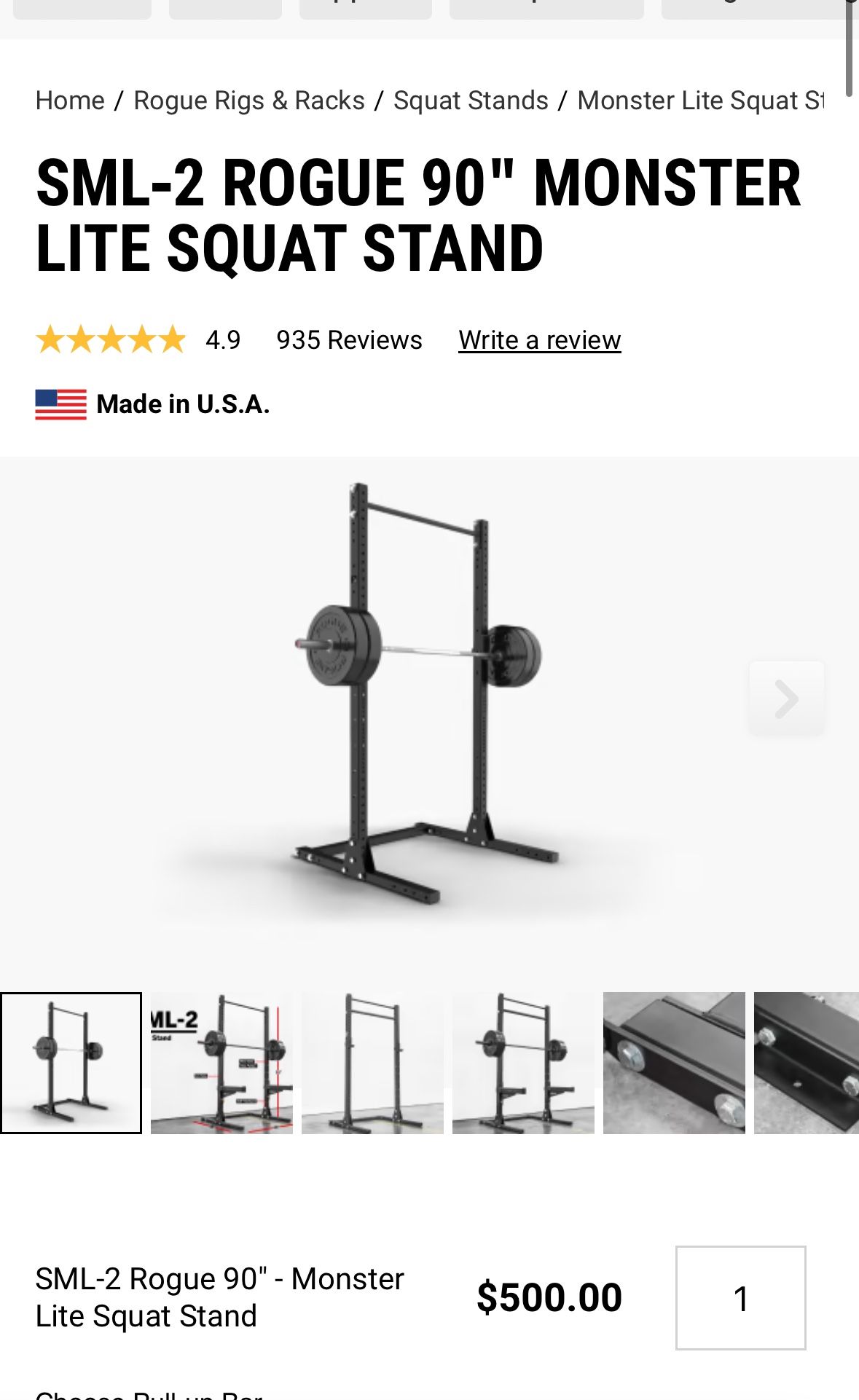Screen dimensions: 859x1400
Task: Edit the quantity field showing 1
Action: coord(740,1298)
